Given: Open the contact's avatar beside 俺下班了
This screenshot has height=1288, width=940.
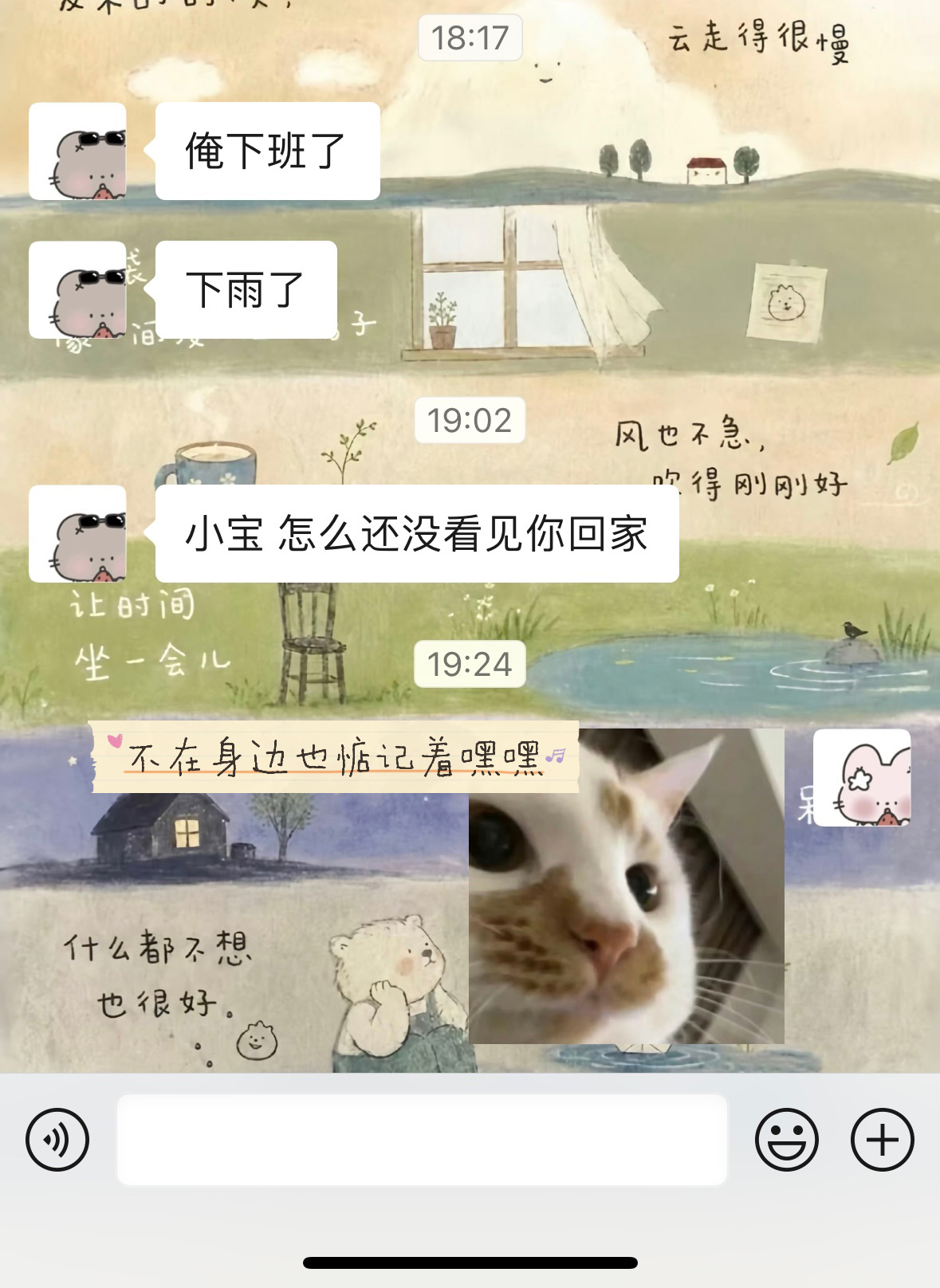Looking at the screenshot, I should (77, 151).
